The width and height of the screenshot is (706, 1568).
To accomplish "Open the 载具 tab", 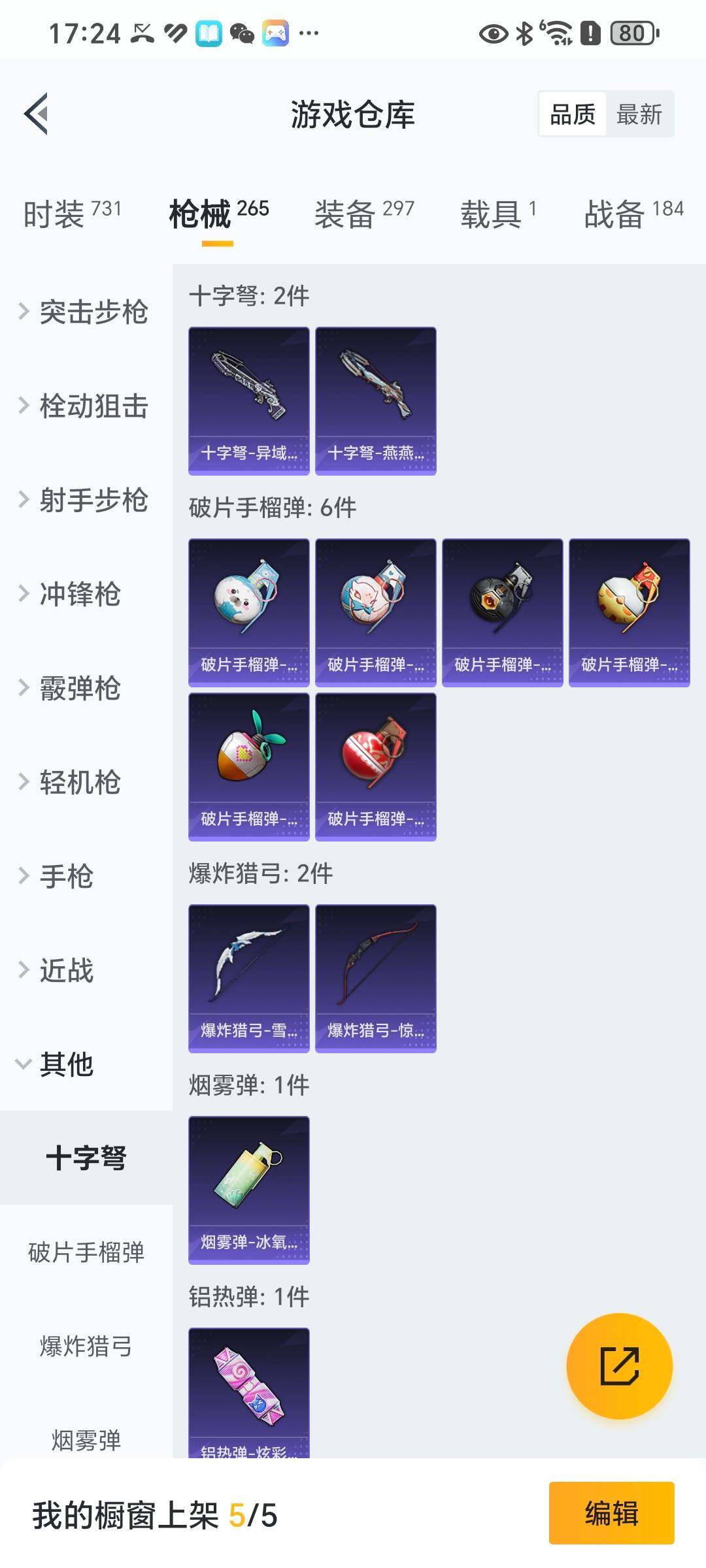I will pos(498,214).
